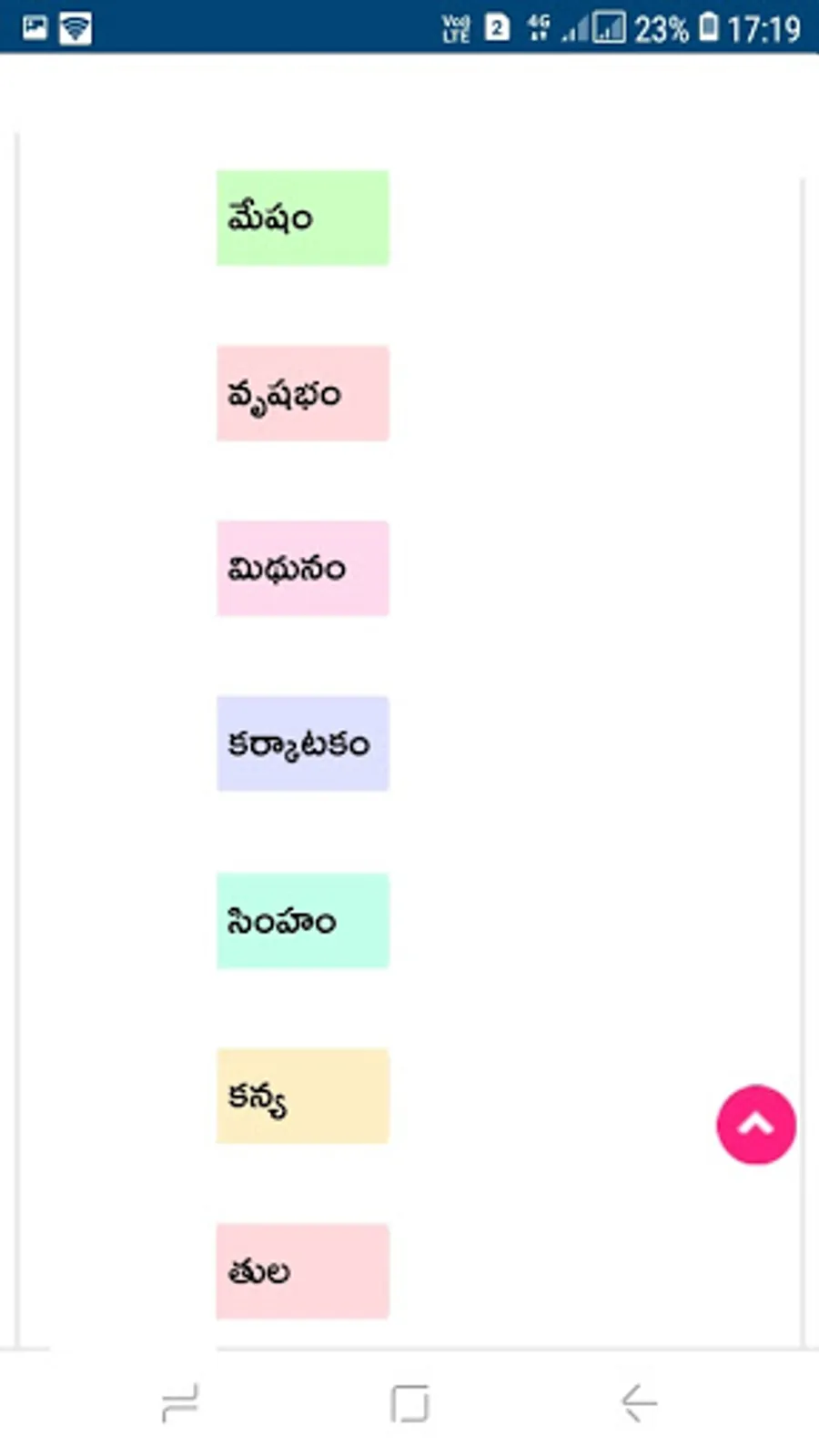Tap the కర్కాటకం (Karkatakam) entry
The image size is (819, 1456).
point(302,743)
